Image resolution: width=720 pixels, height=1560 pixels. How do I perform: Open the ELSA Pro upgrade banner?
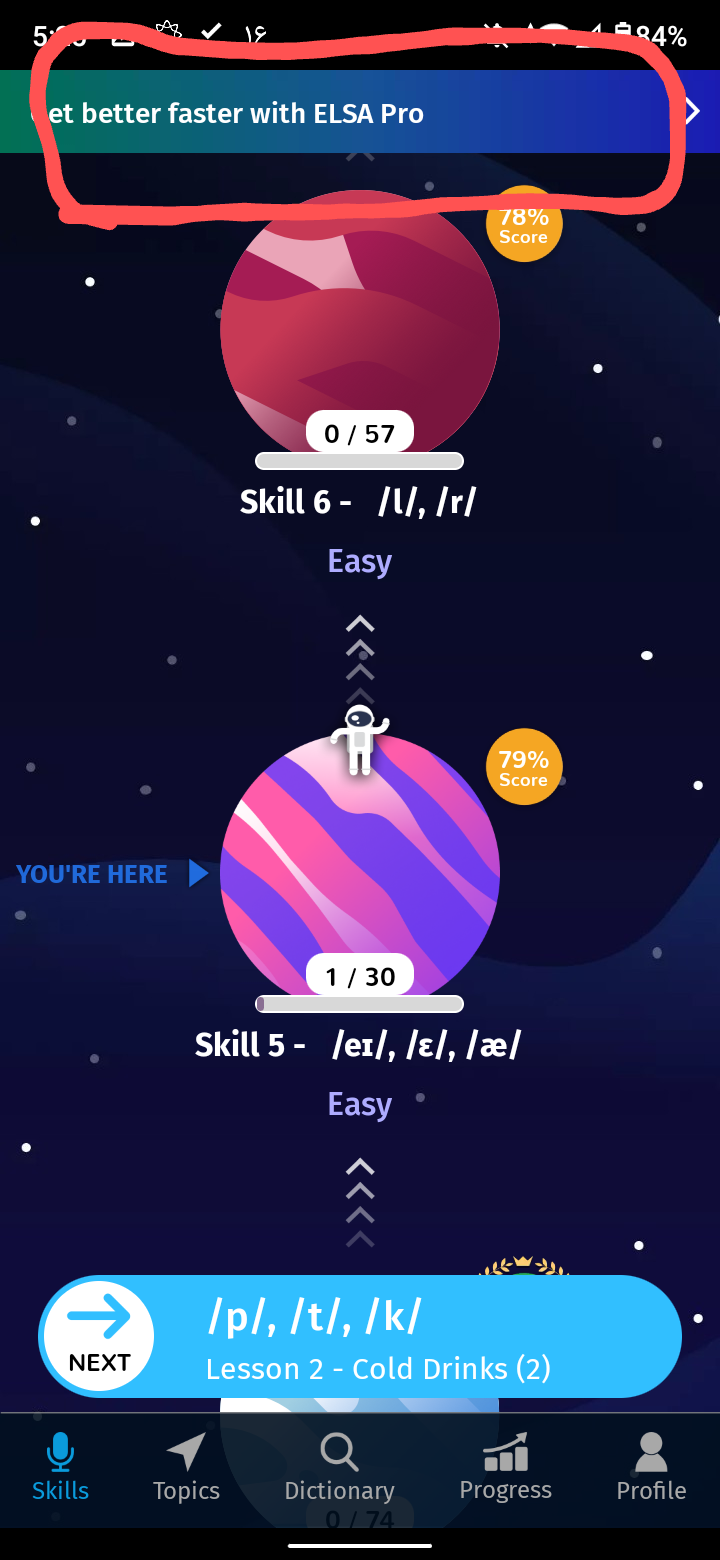(360, 112)
